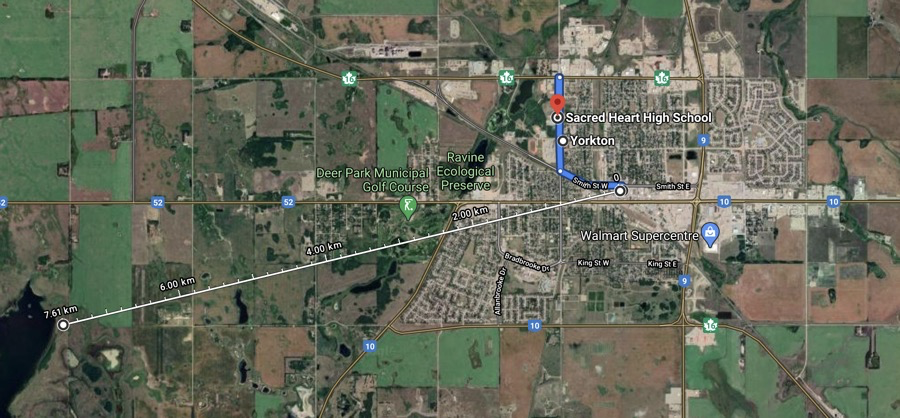Open the Walmart Supercentre shopping marker
900x418 pixels.
pyautogui.click(x=711, y=233)
